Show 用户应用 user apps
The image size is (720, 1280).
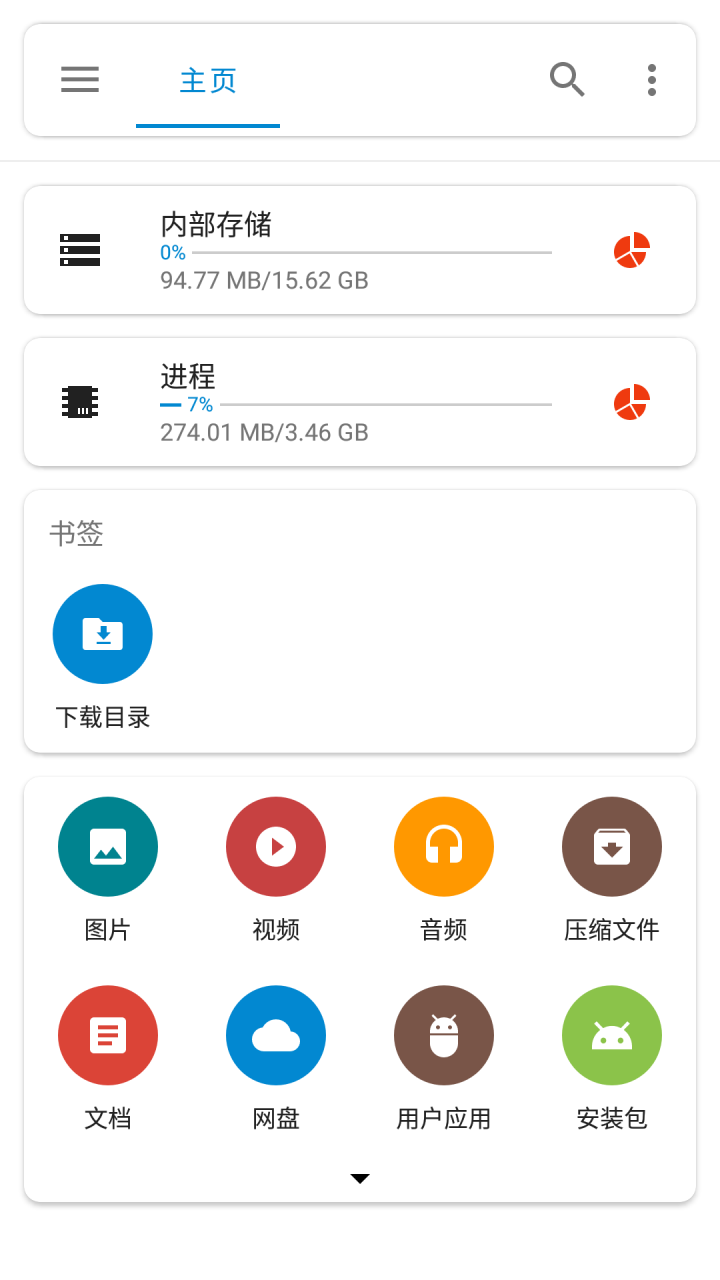444,1035
